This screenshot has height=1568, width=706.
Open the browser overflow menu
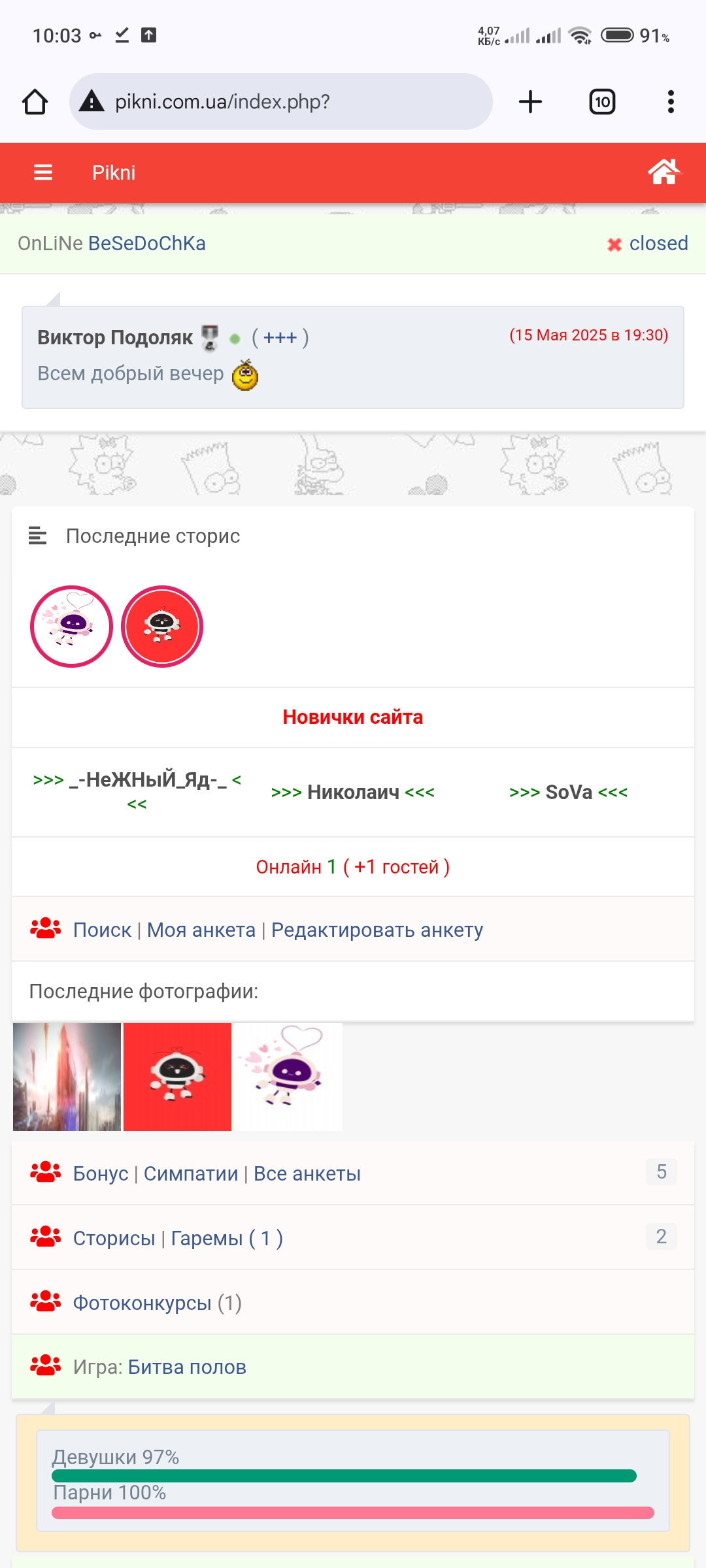point(671,102)
